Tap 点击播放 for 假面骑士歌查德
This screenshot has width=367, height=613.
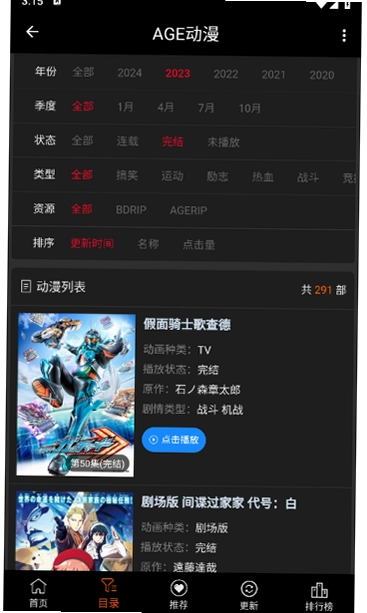(174, 440)
